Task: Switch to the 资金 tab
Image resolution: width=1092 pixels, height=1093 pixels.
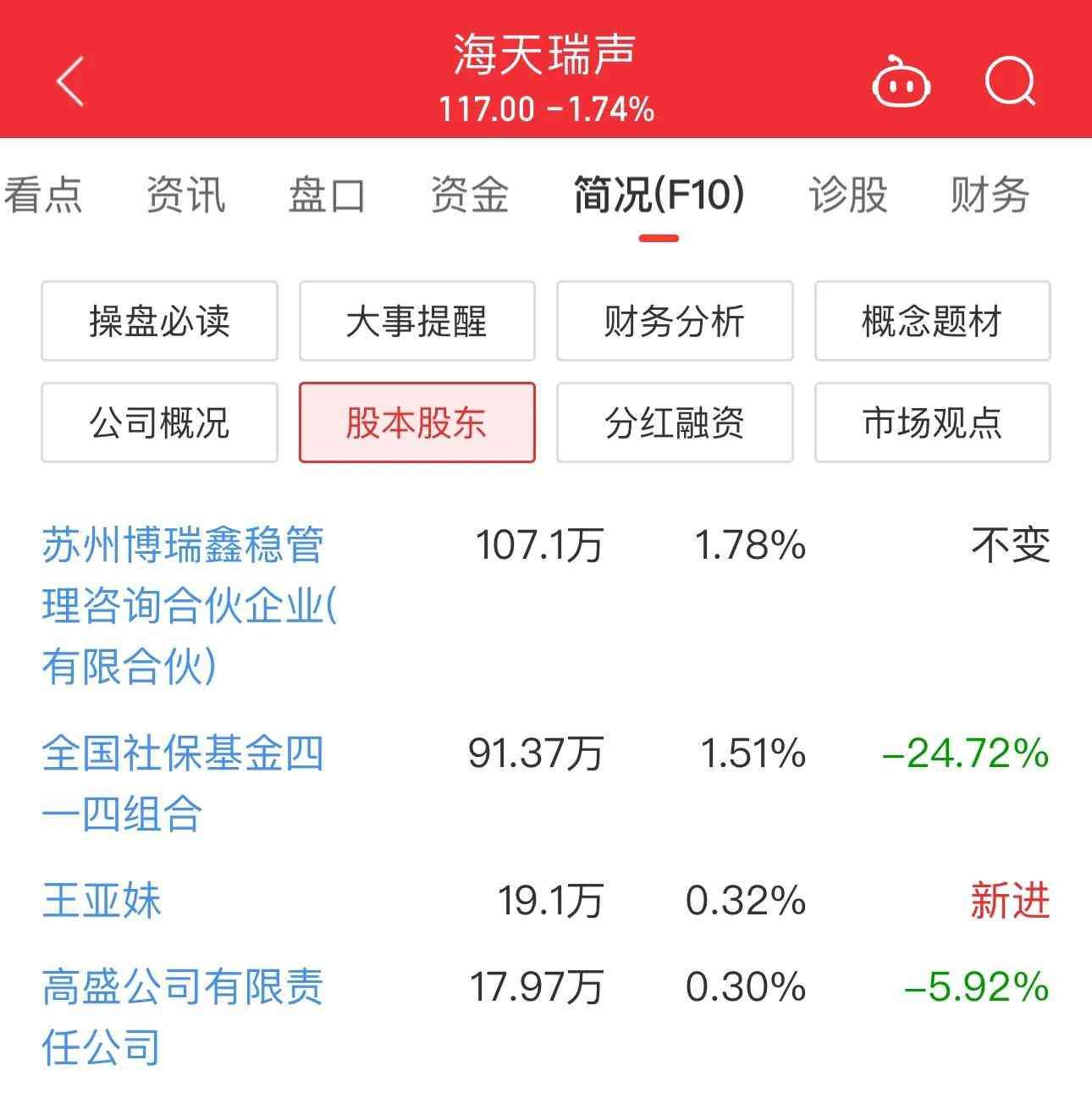Action: click(x=469, y=195)
